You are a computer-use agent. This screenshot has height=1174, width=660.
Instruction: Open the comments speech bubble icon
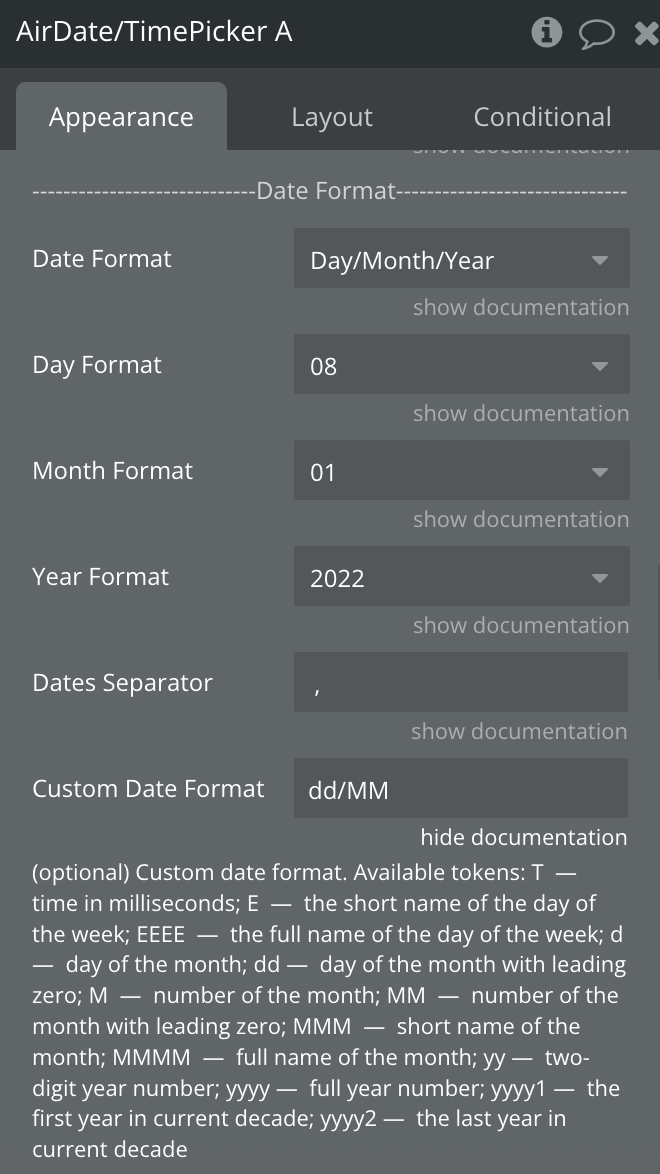[596, 34]
